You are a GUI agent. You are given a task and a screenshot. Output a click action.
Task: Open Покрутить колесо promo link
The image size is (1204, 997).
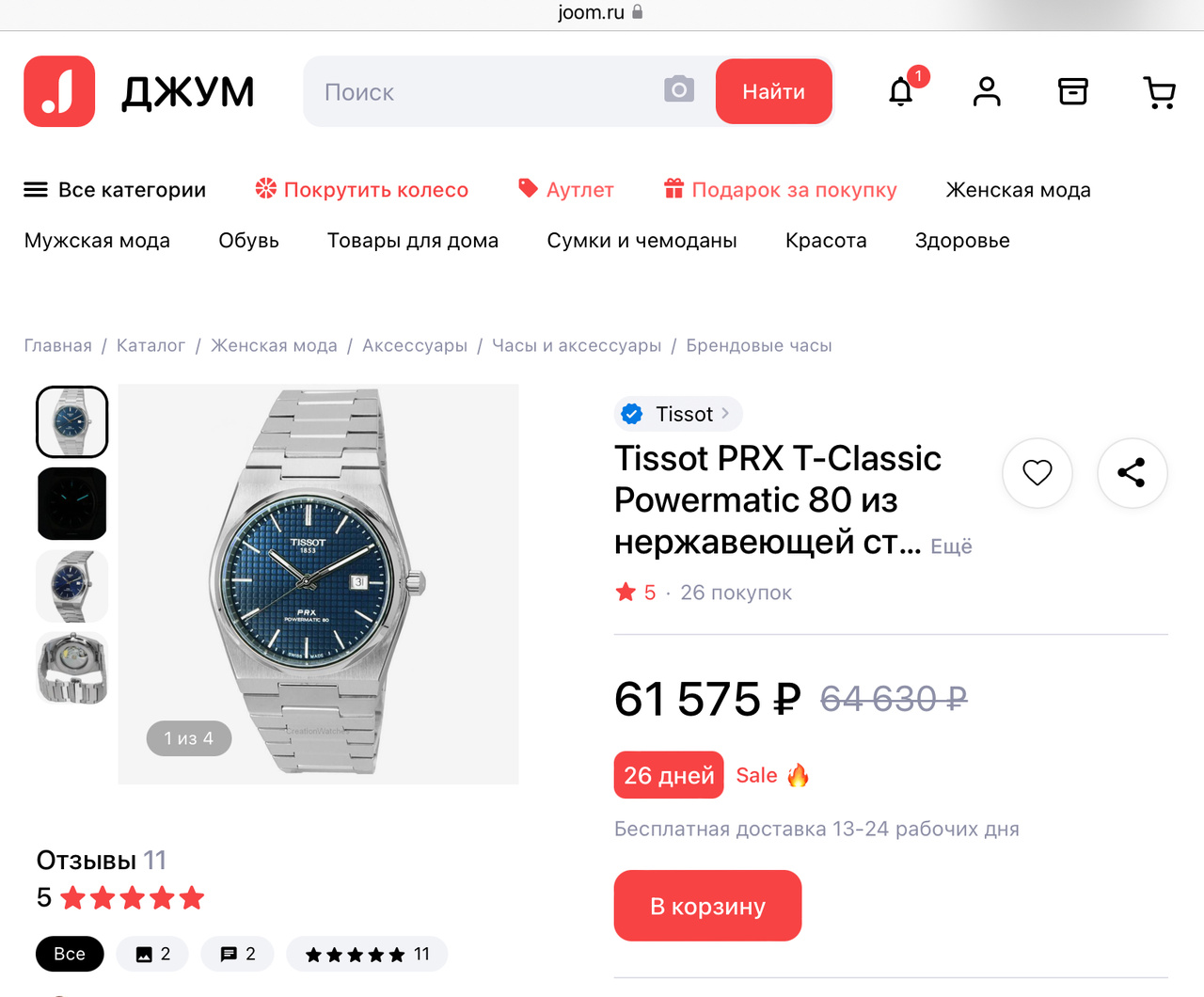(x=362, y=190)
